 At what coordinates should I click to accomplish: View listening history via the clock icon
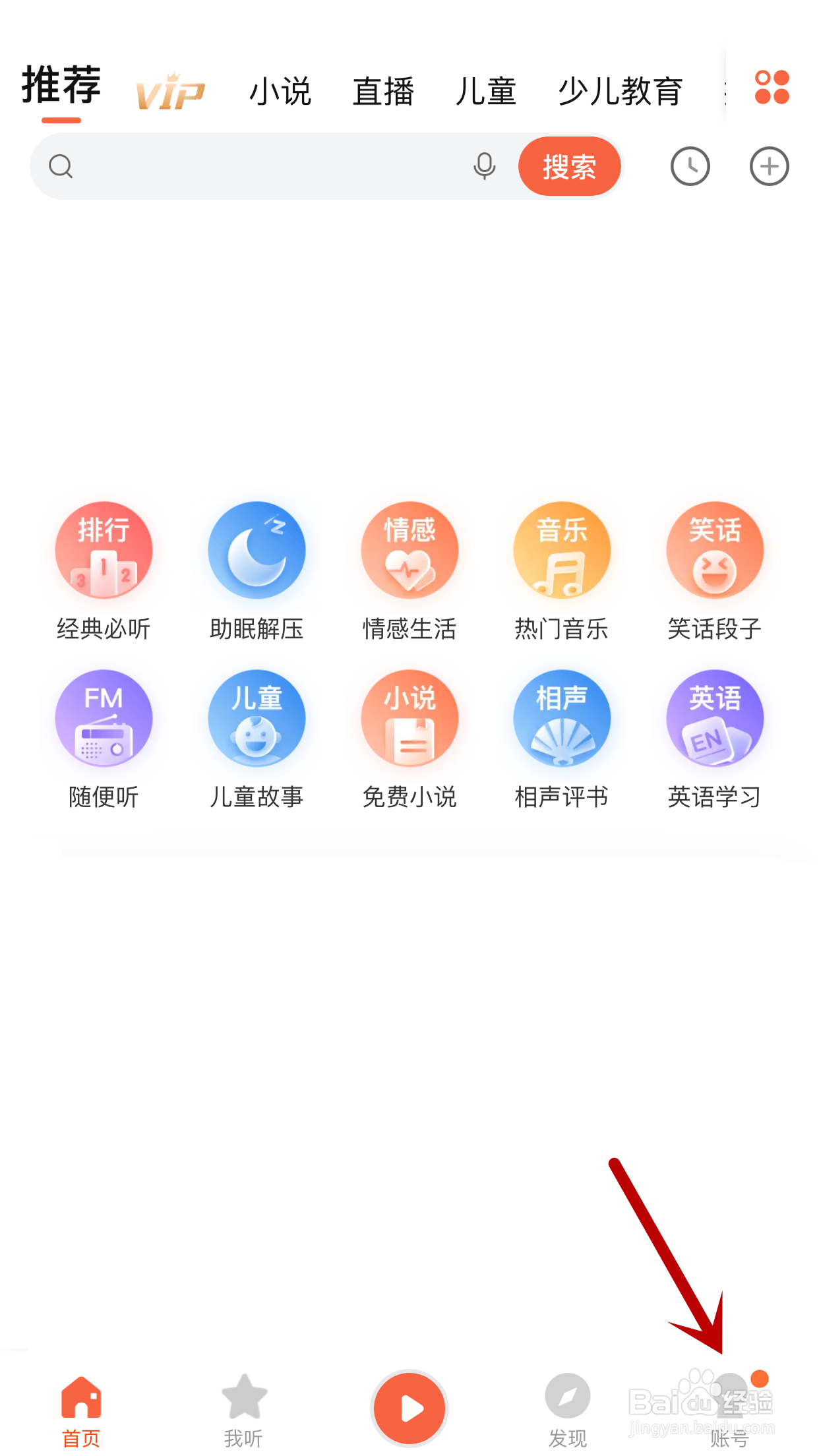(690, 166)
